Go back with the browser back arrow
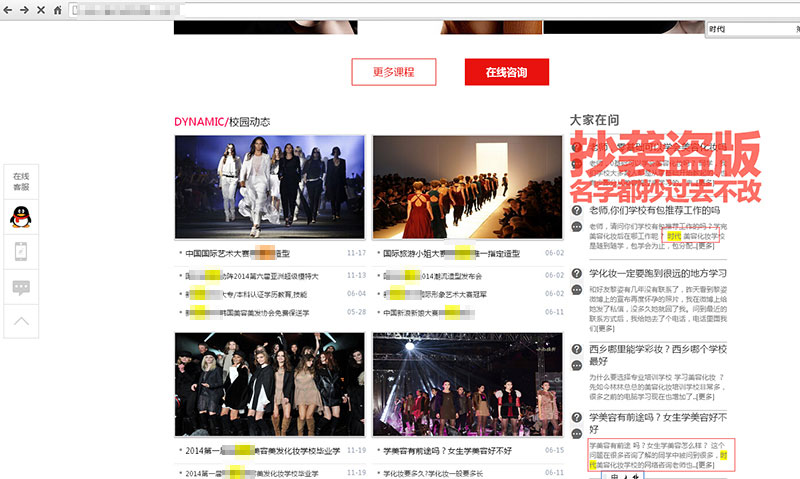 8,9
